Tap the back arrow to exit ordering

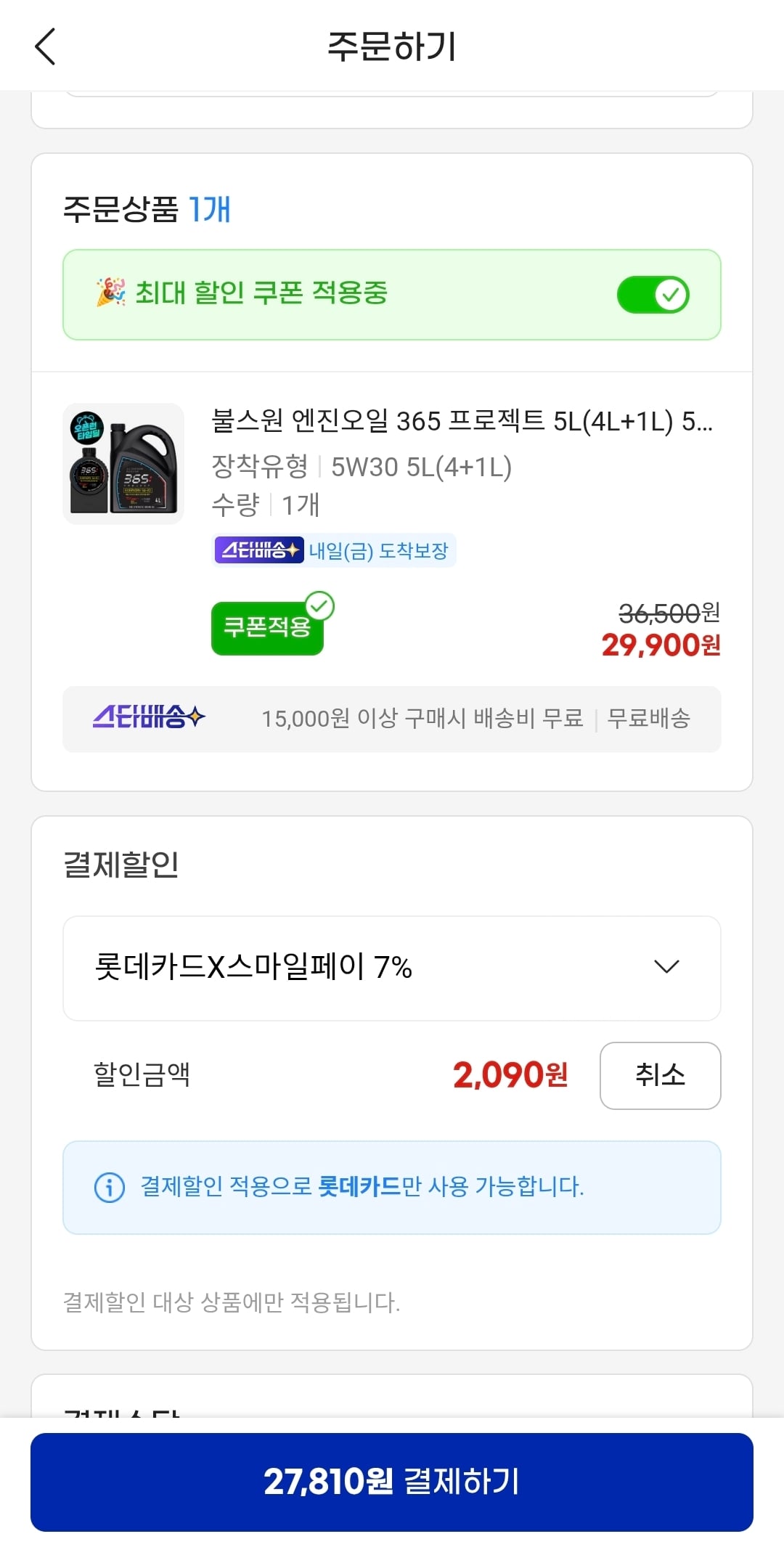[45, 46]
